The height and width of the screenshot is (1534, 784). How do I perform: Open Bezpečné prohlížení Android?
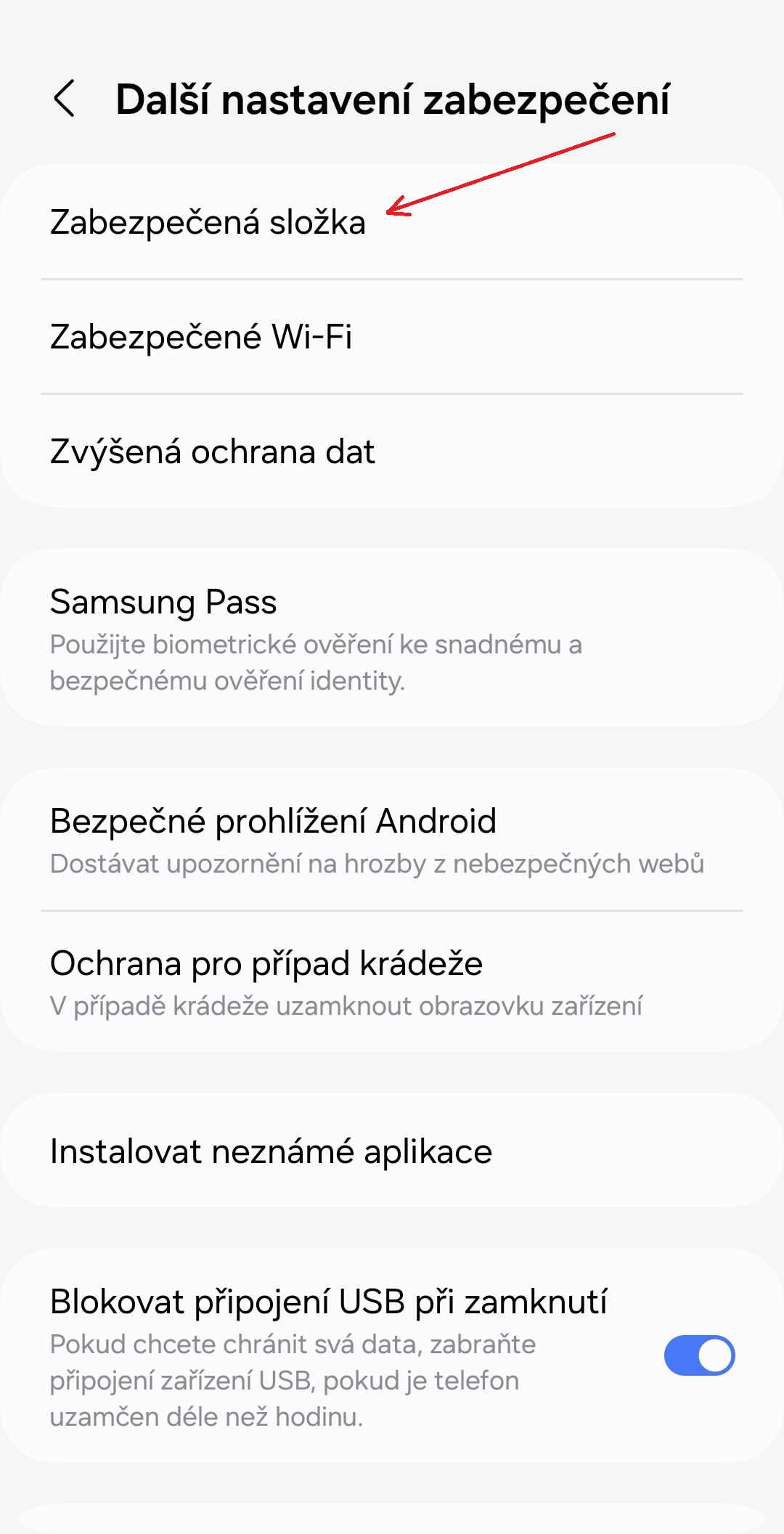point(392,839)
